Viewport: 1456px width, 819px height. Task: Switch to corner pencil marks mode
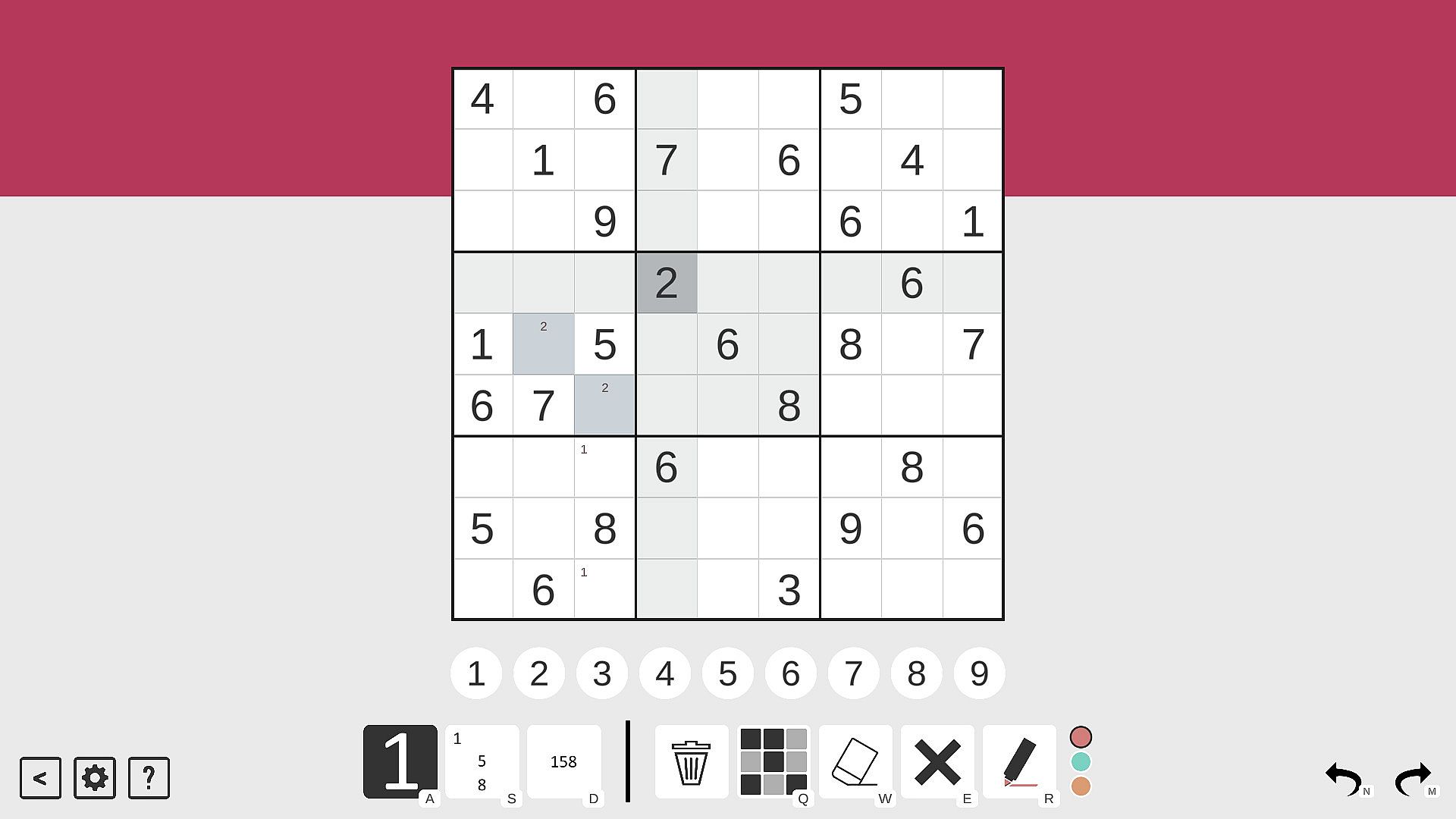coord(482,761)
